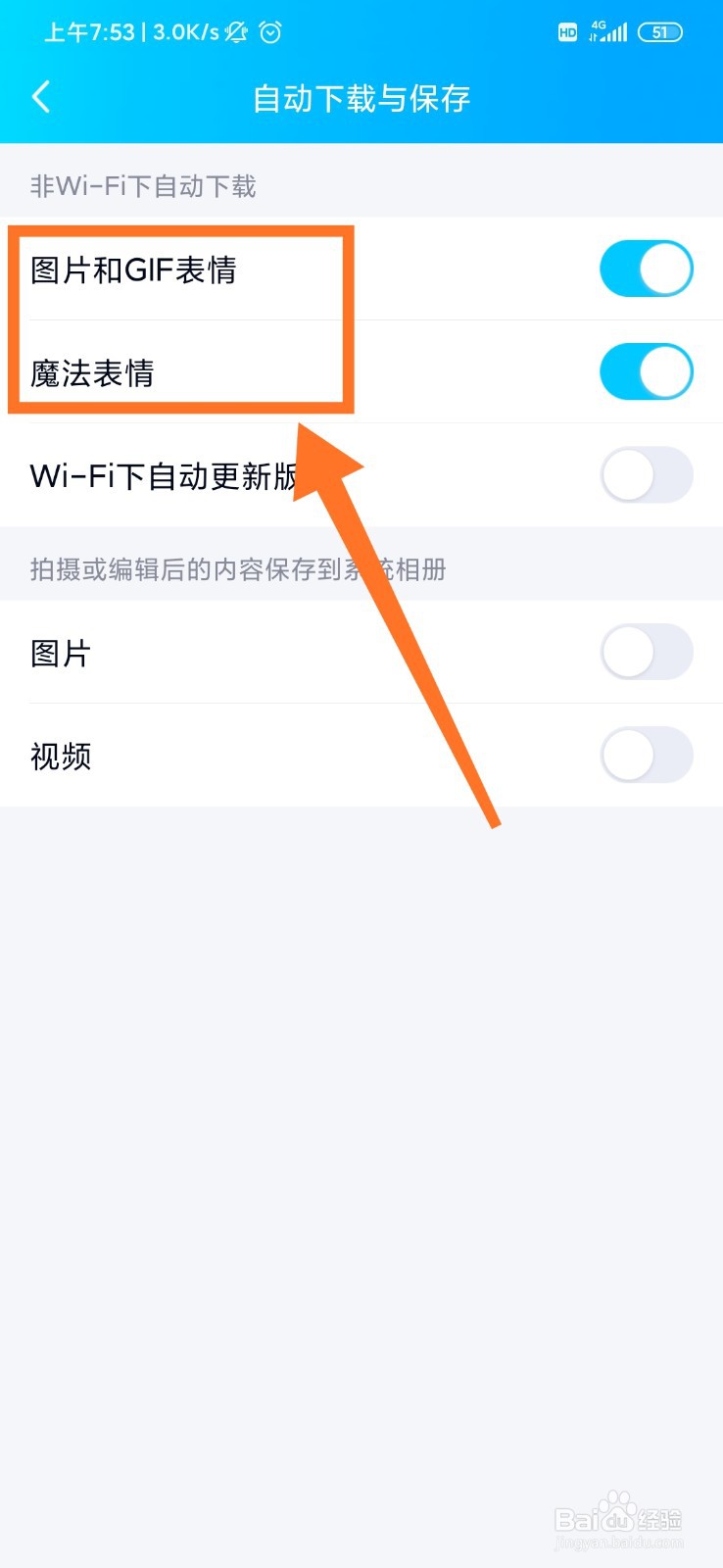The height and width of the screenshot is (1568, 723).
Task: Enable auto-save for 图片 after editing
Action: [x=646, y=653]
